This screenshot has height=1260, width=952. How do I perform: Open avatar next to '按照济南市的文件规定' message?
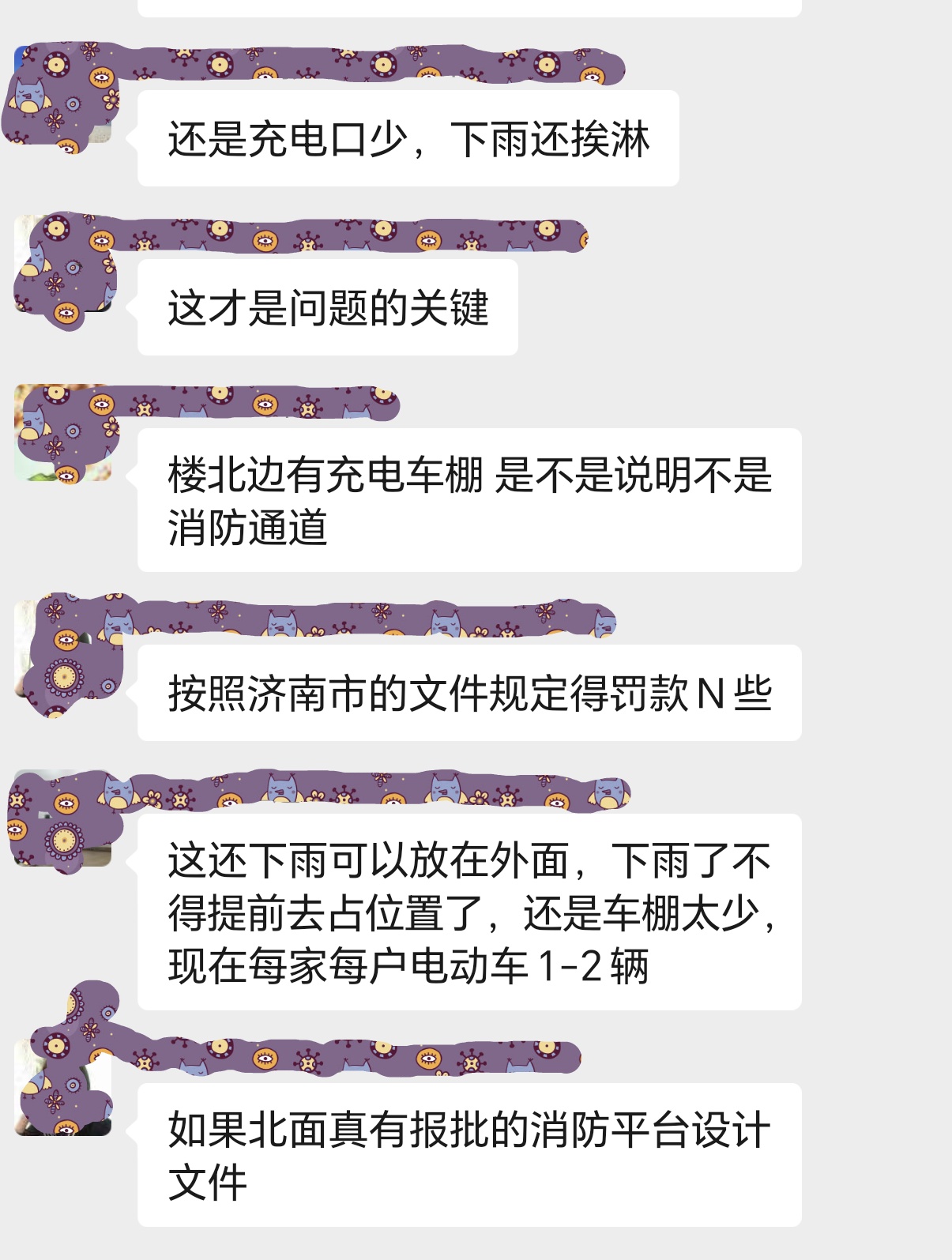(62, 649)
